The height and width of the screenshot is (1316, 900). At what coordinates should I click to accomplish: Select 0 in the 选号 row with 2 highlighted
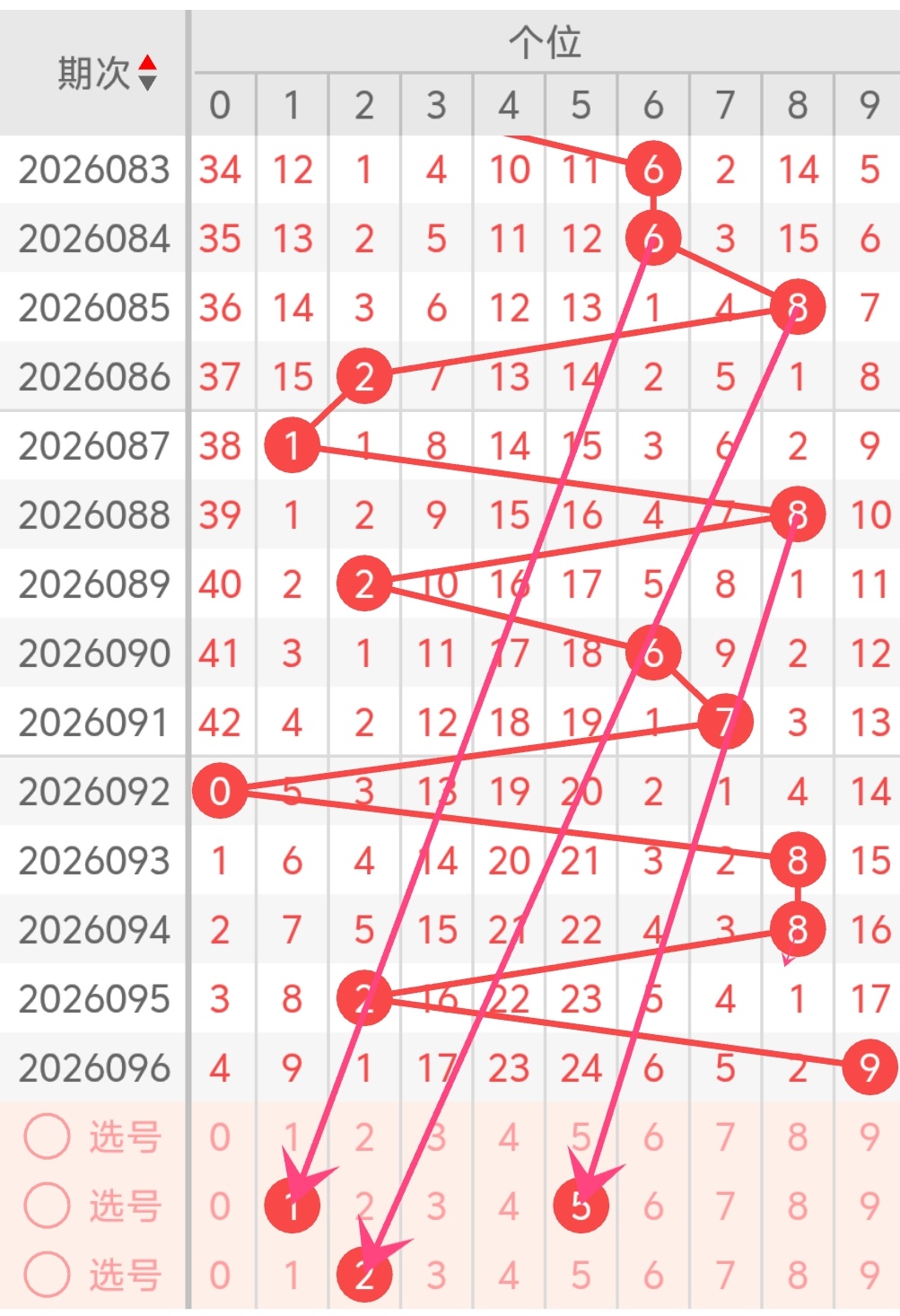point(220,1276)
